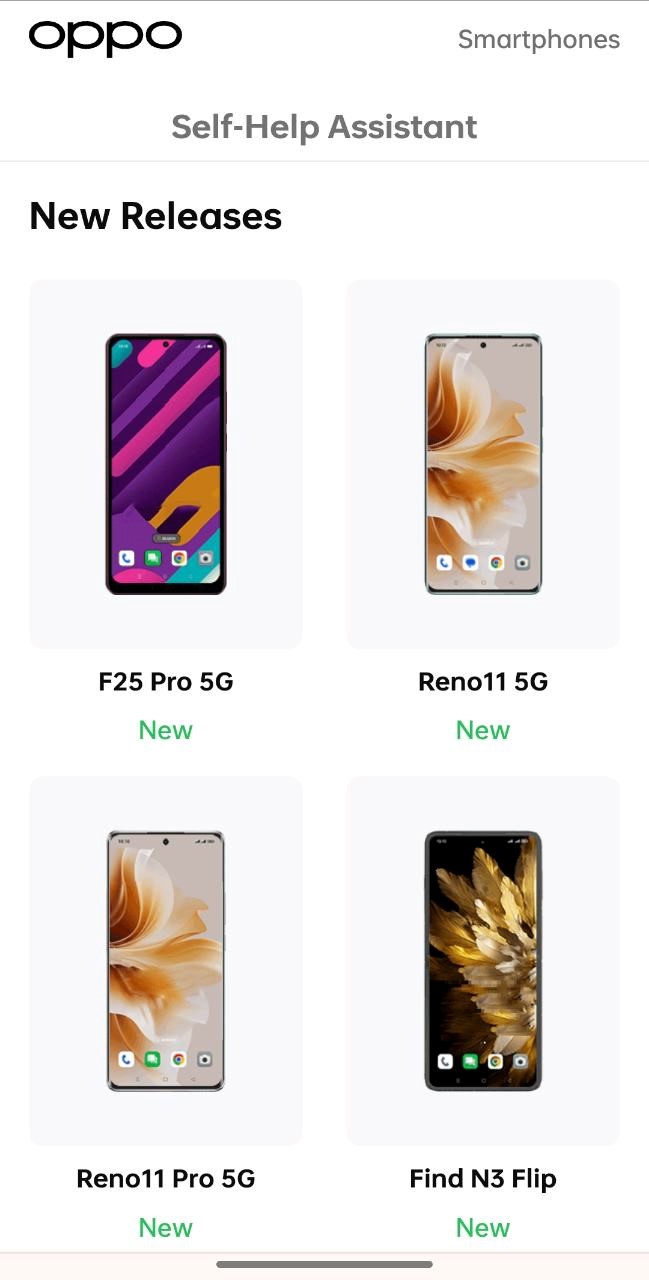Open the F25 Pro 5G product card

[166, 464]
